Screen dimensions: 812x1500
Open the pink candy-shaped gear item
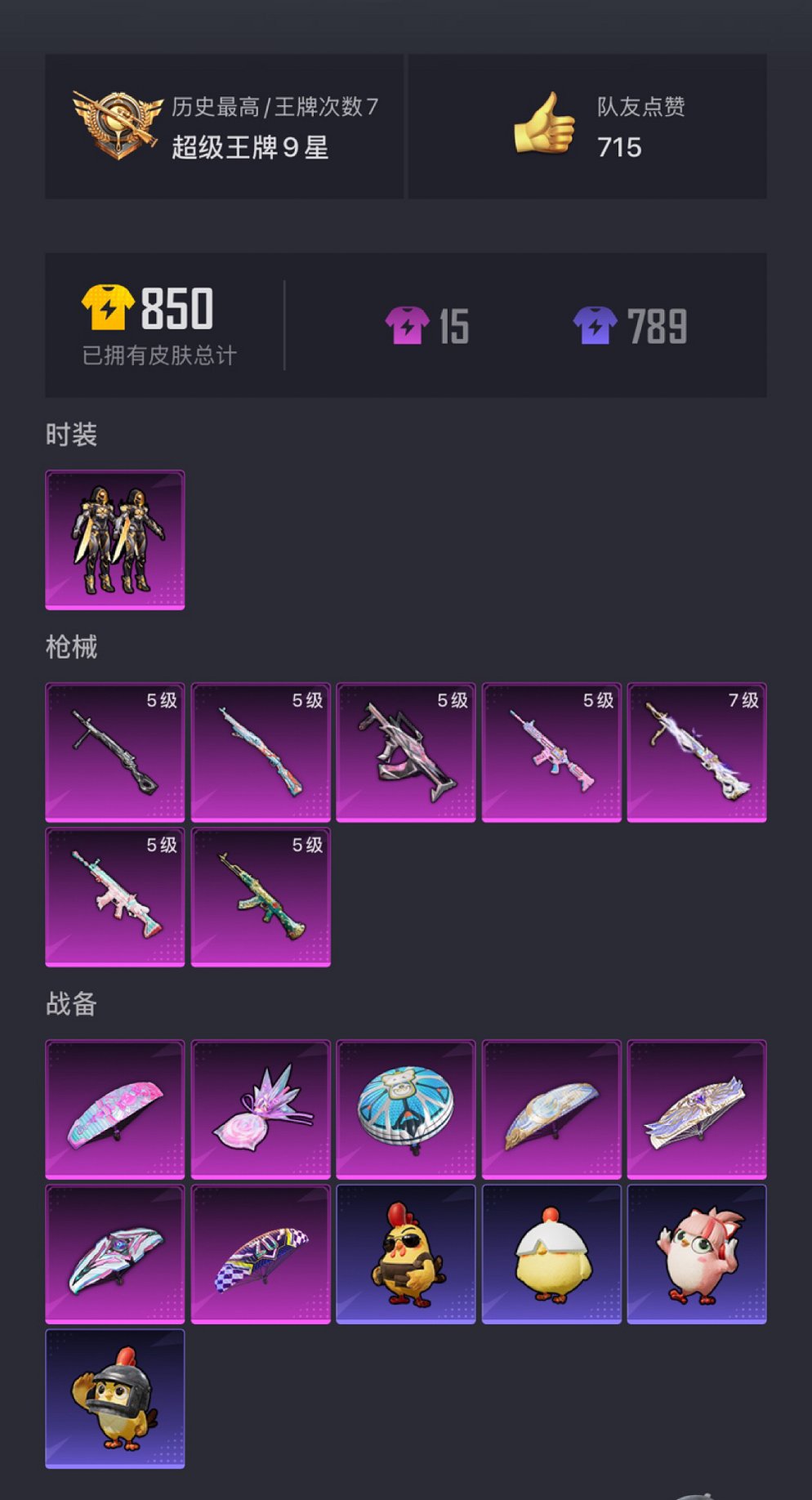[x=261, y=1109]
